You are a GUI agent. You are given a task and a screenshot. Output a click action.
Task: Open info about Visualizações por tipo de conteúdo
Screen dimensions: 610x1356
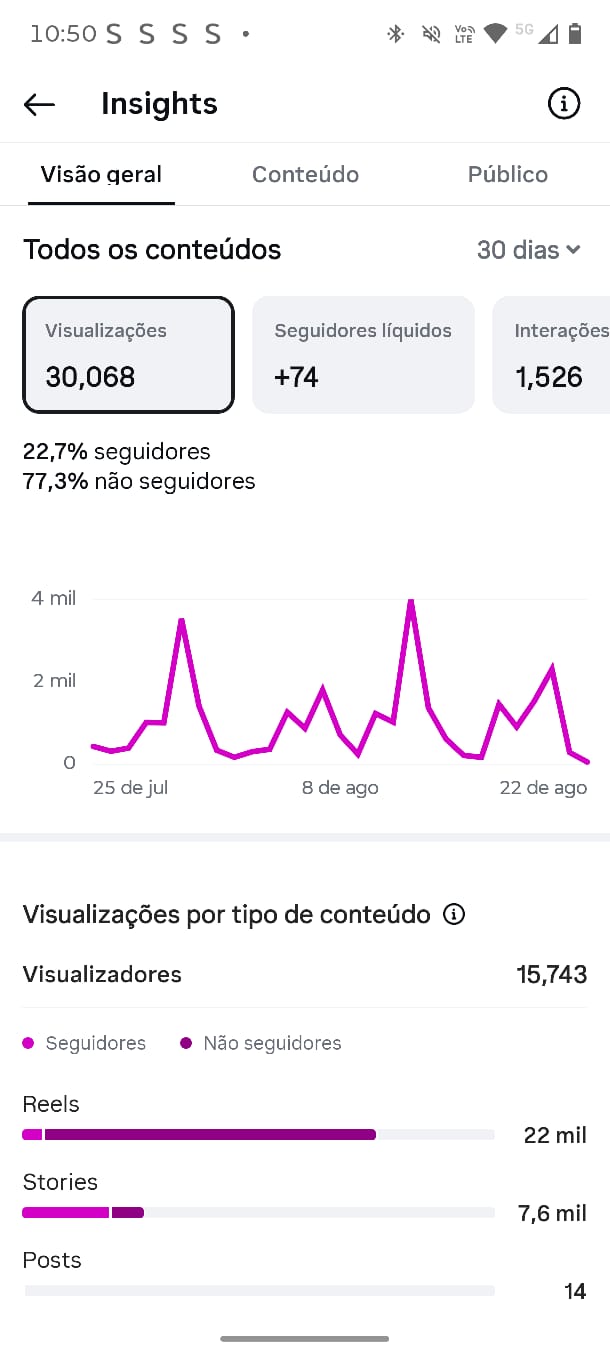click(454, 914)
